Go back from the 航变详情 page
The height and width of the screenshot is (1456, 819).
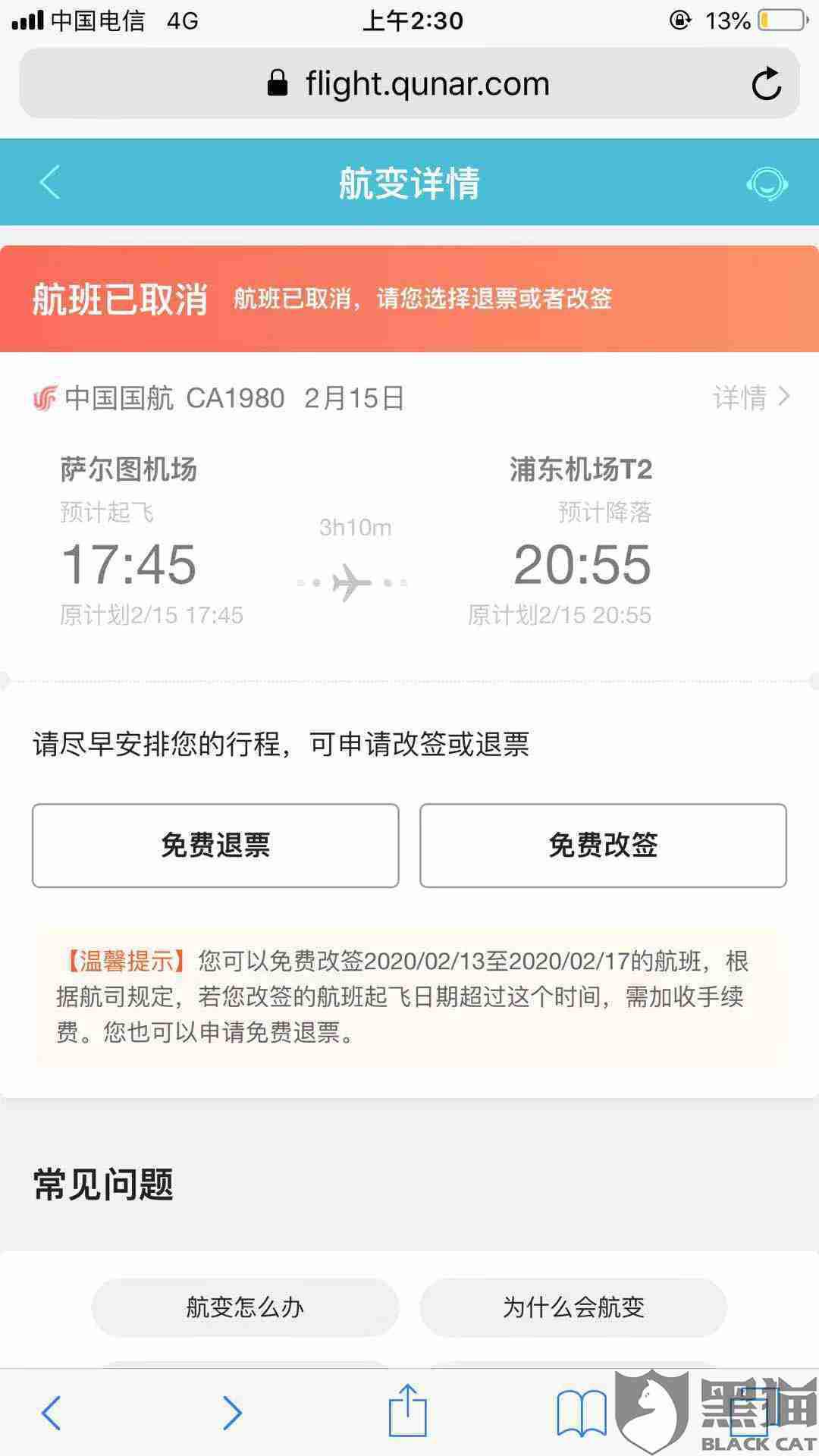pyautogui.click(x=50, y=183)
